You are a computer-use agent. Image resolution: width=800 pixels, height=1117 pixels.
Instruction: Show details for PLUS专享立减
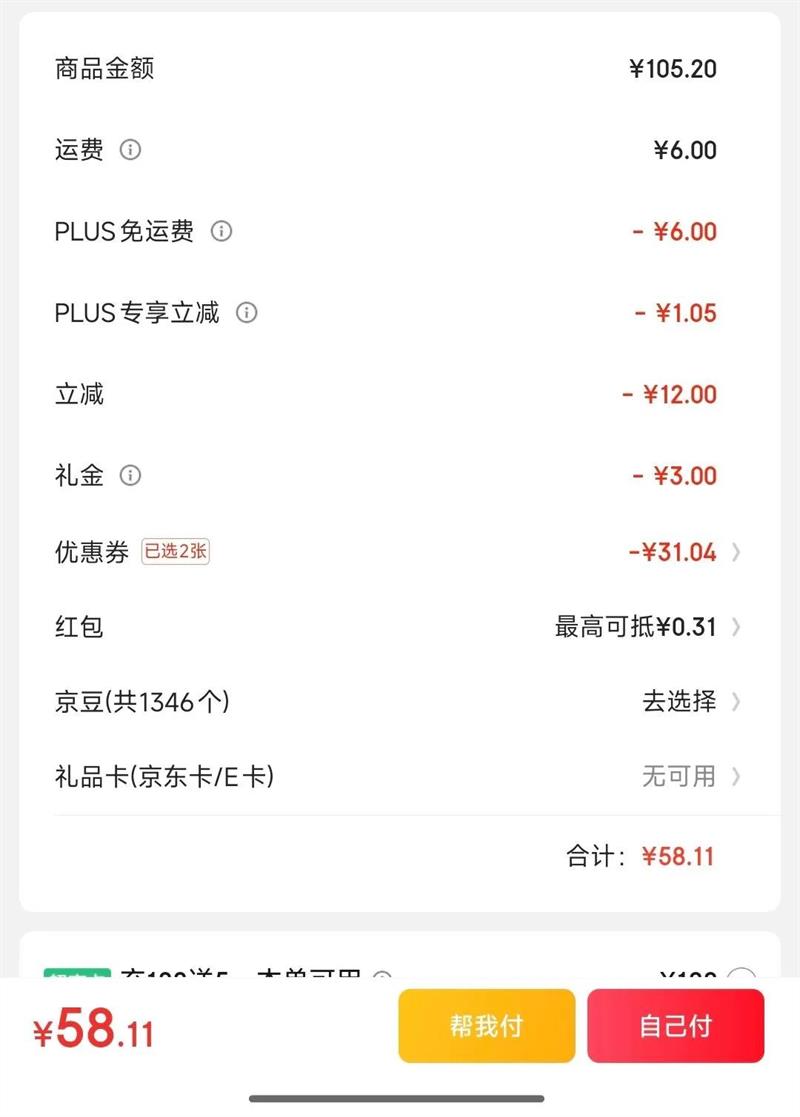246,313
